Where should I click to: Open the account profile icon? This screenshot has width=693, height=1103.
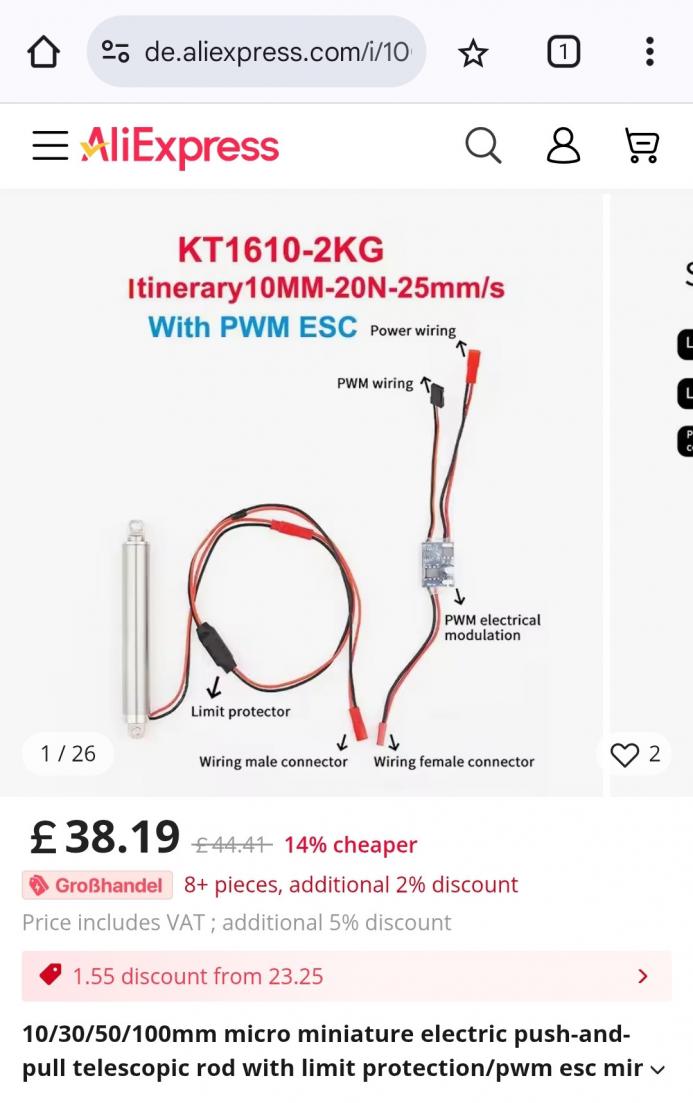[563, 146]
